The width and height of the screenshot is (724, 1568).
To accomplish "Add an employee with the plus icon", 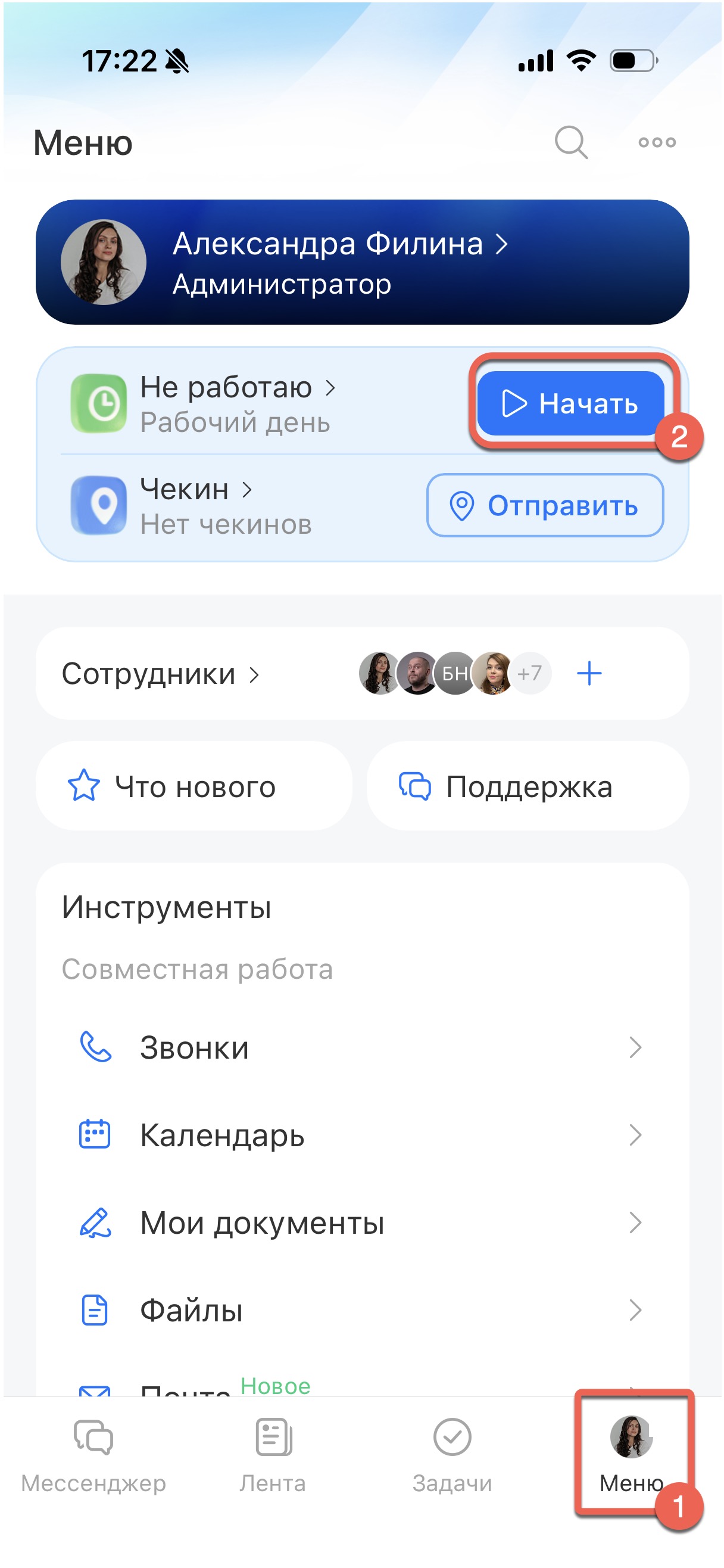I will coord(588,674).
